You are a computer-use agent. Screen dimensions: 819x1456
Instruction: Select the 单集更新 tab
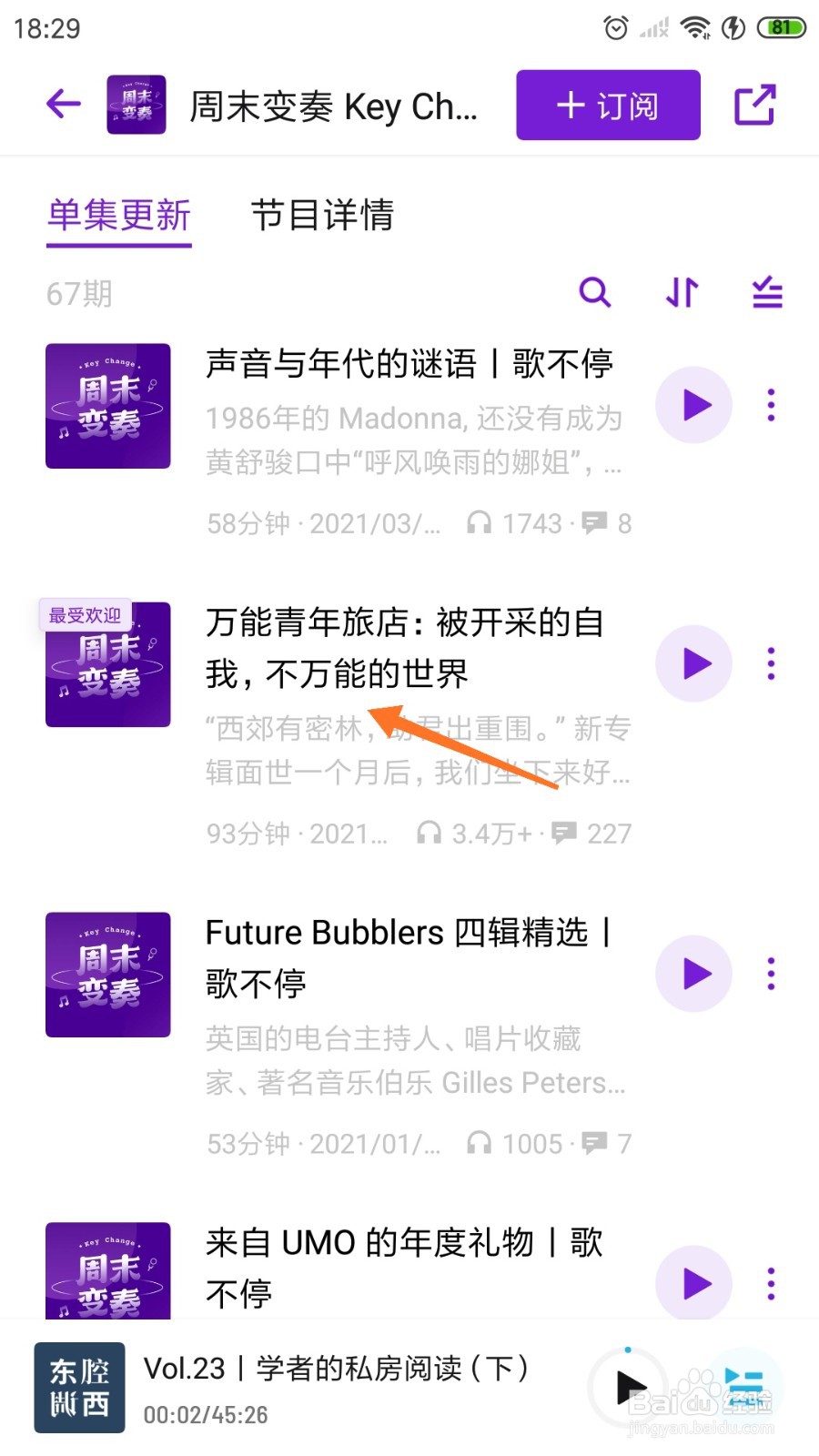[119, 216]
